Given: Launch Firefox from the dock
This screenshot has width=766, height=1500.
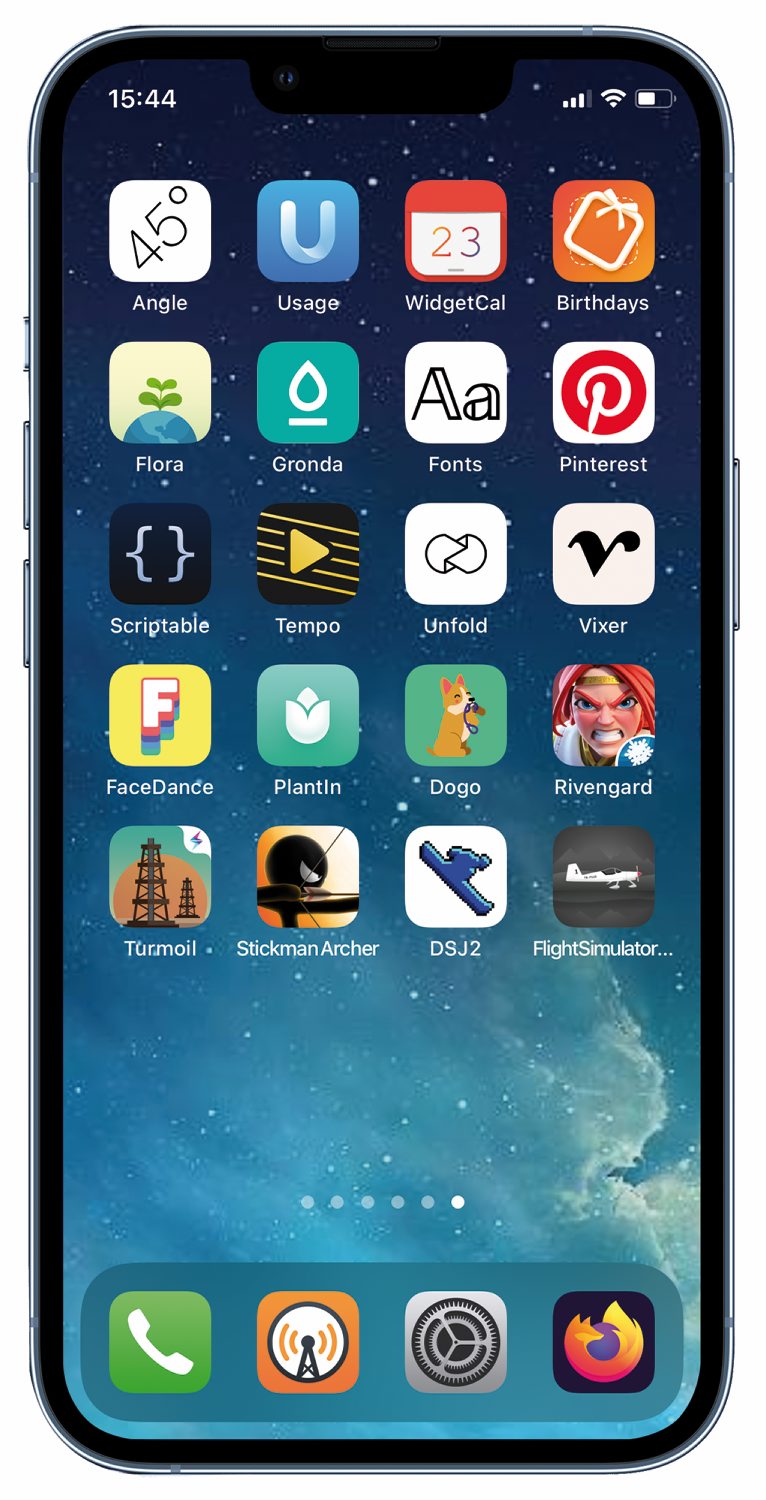Looking at the screenshot, I should (604, 1342).
